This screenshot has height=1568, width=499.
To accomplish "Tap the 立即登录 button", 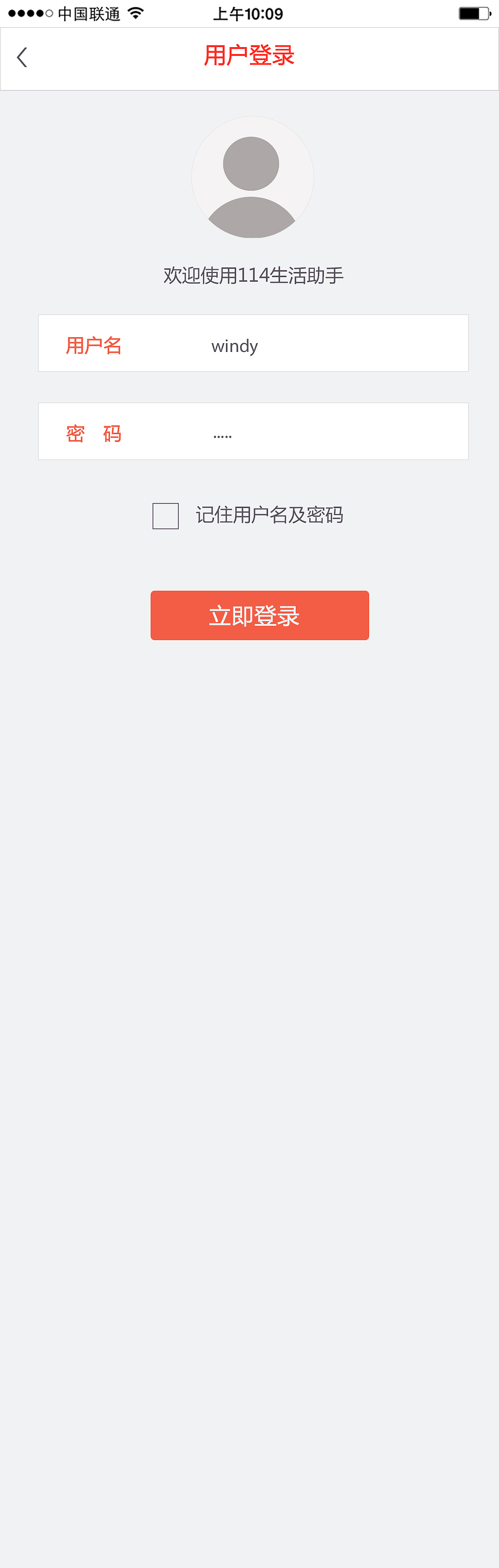I will click(260, 615).
